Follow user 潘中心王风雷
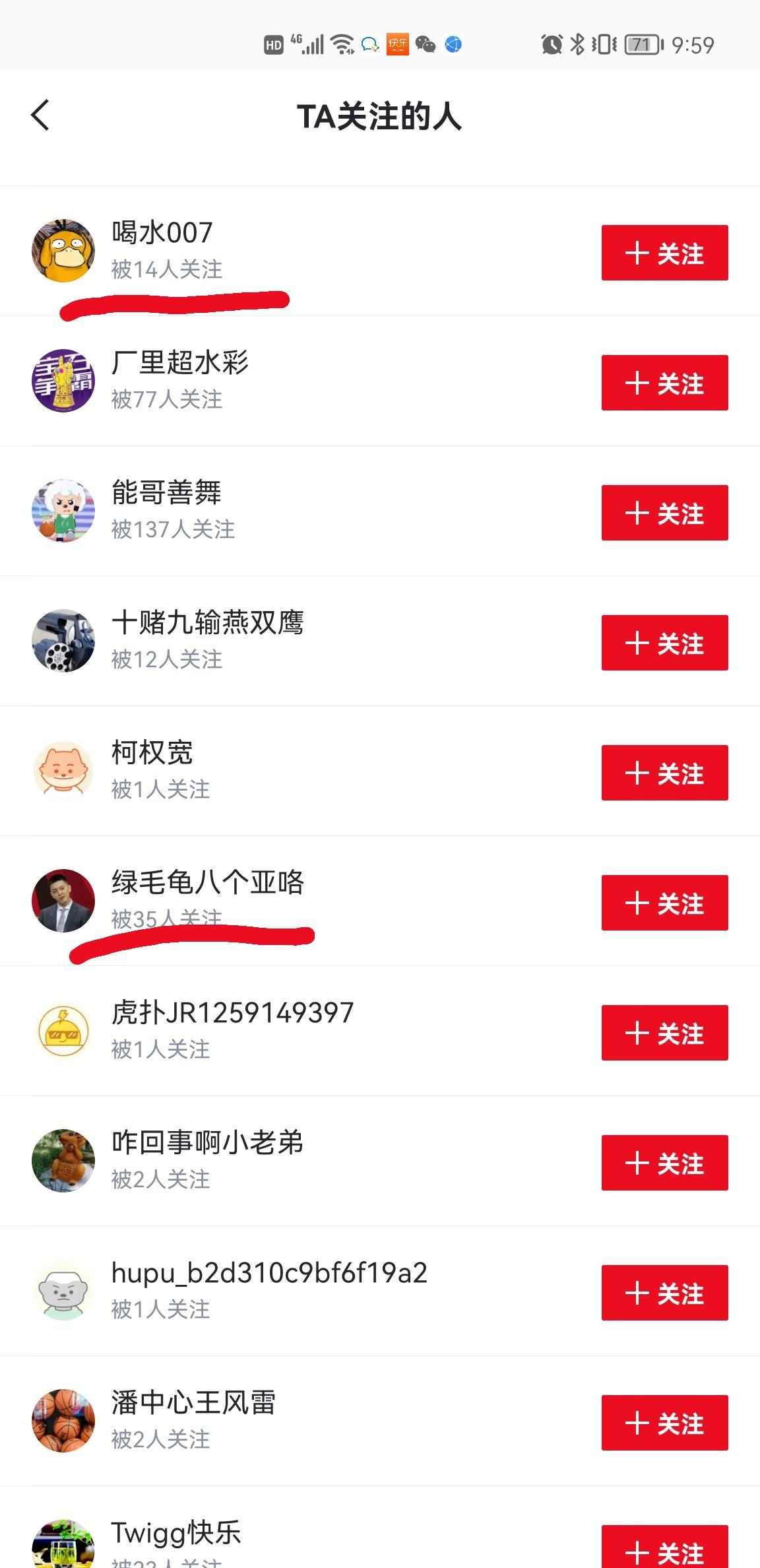 (664, 1423)
